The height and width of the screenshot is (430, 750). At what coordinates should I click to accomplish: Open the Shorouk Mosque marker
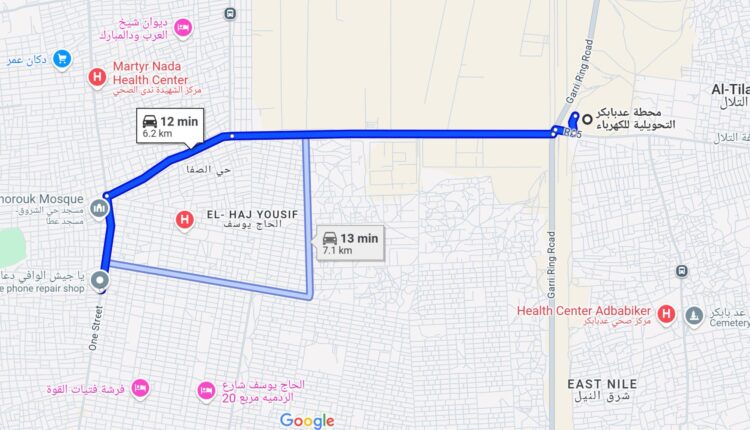pos(99,208)
